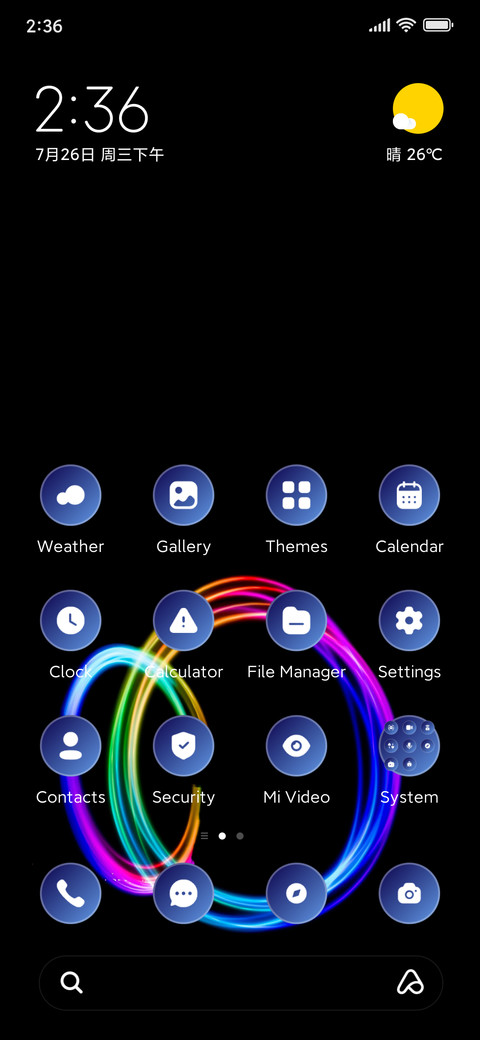The height and width of the screenshot is (1040, 480).
Task: Tap the large 2:36 clock widget
Action: [x=92, y=110]
